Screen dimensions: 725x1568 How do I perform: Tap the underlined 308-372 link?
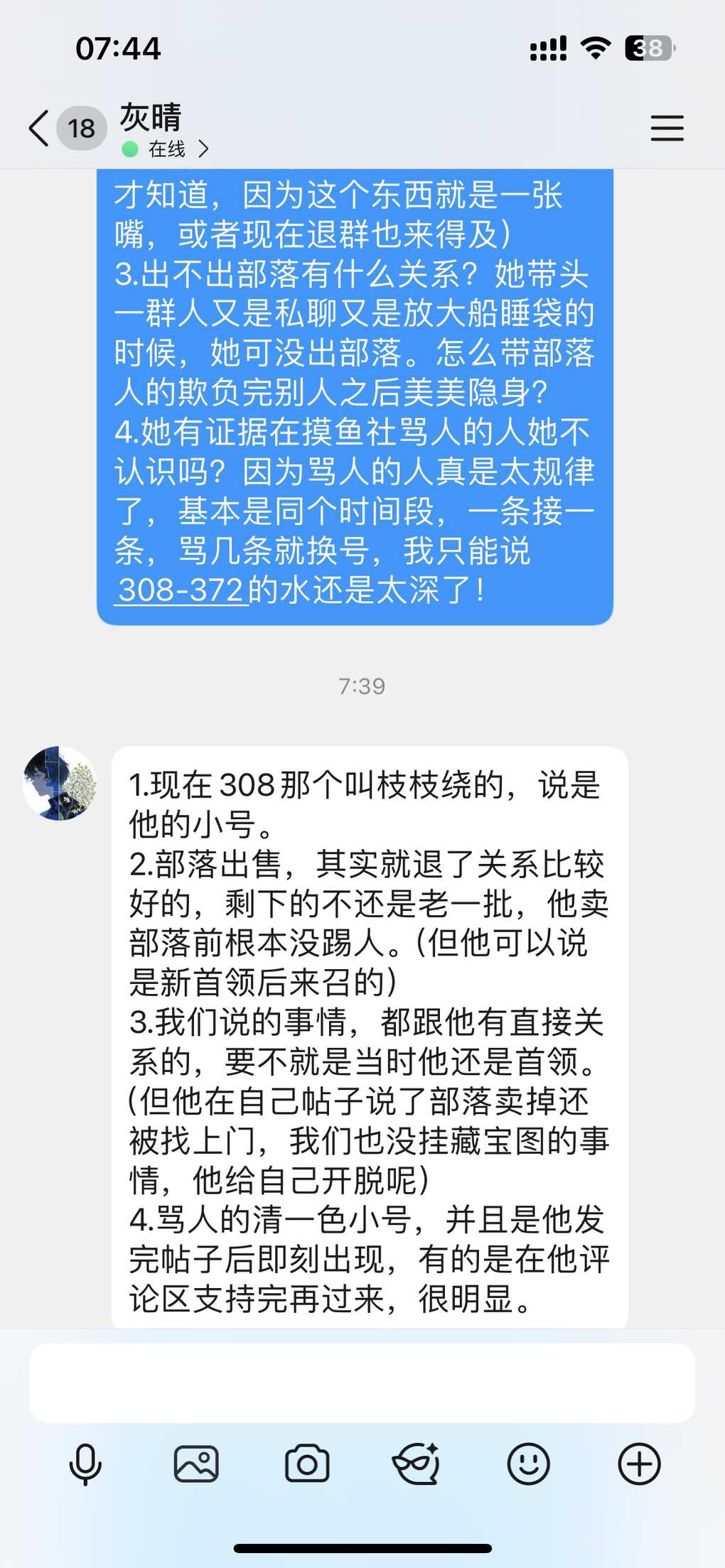[x=181, y=590]
